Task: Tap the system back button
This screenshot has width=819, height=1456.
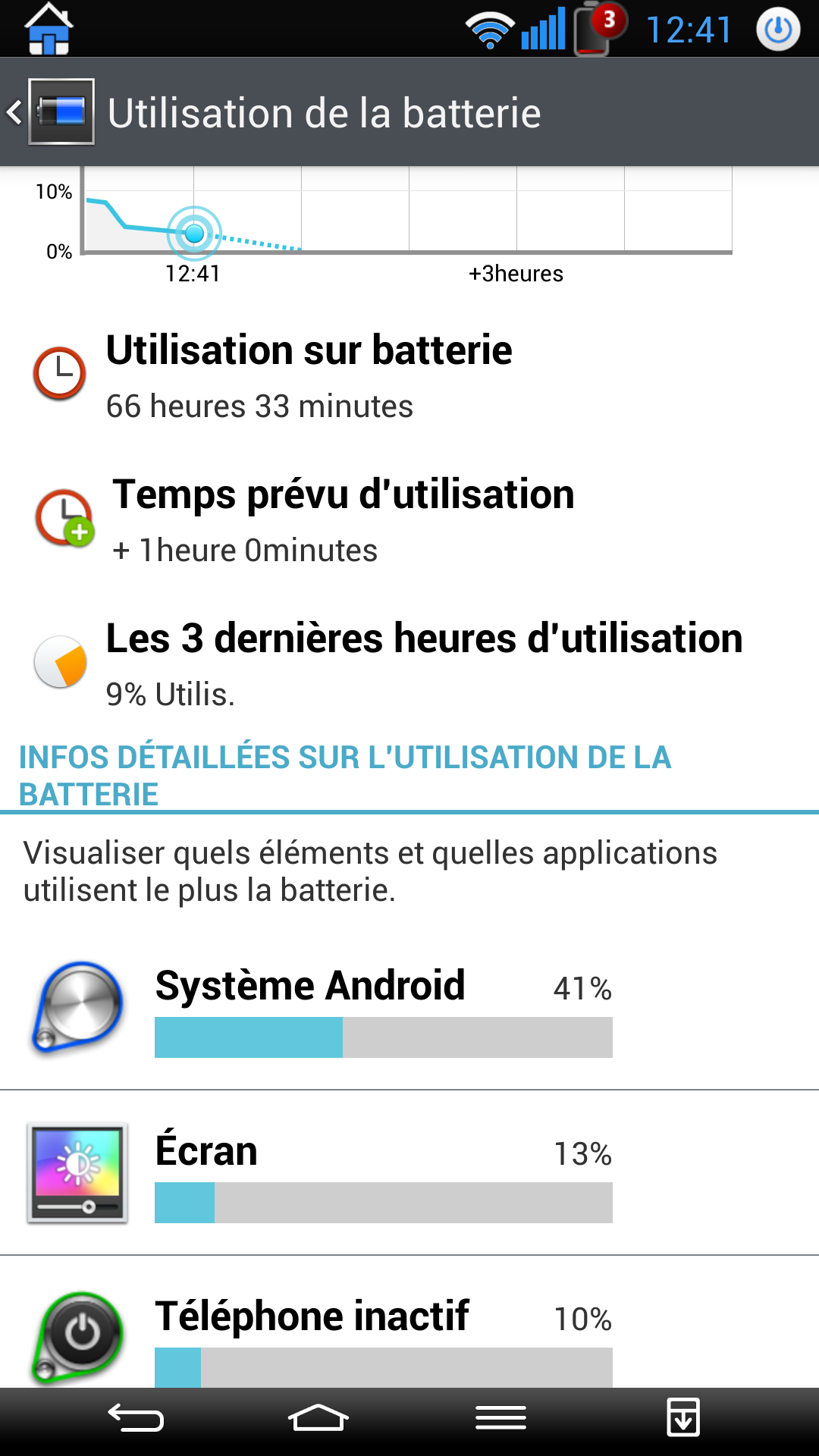Action: (136, 1418)
